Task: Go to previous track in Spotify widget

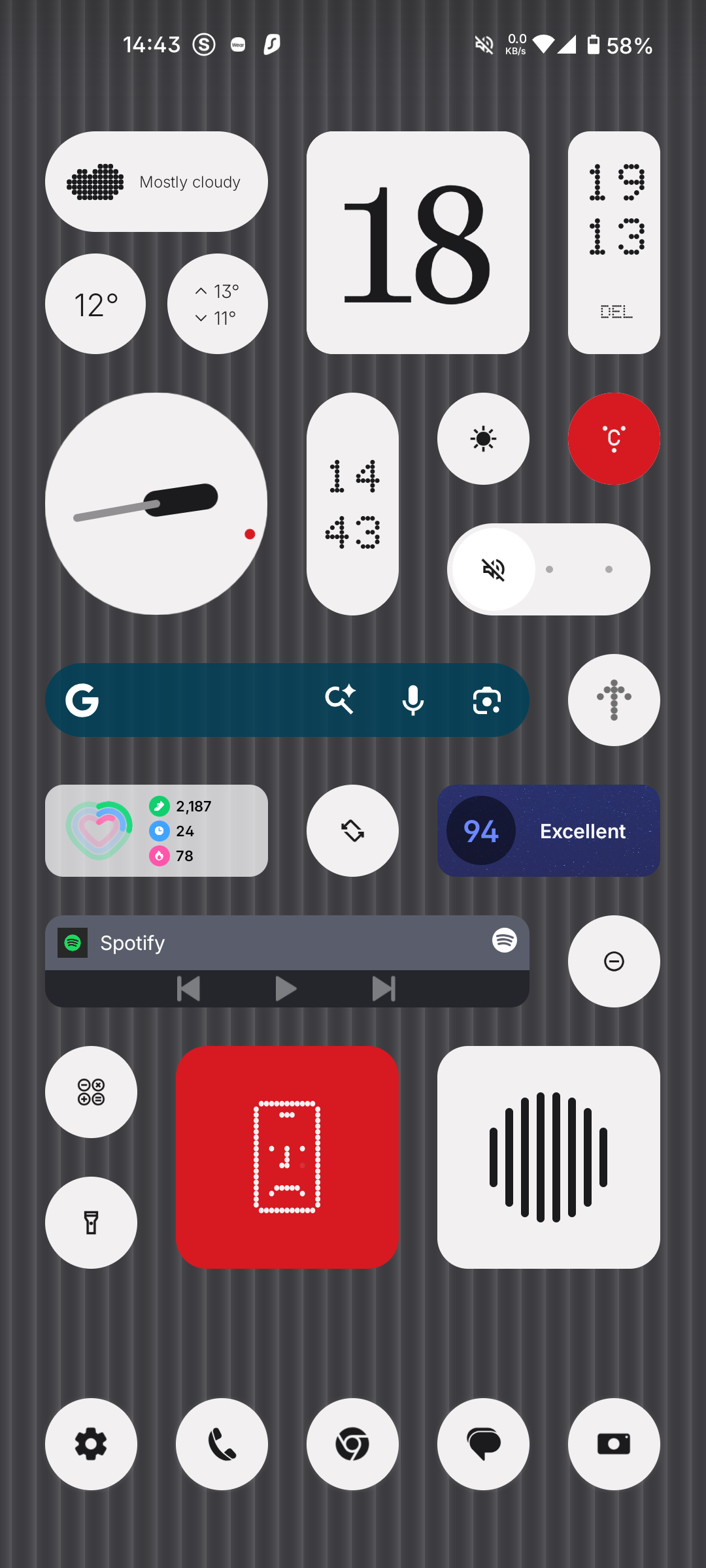Action: point(189,988)
